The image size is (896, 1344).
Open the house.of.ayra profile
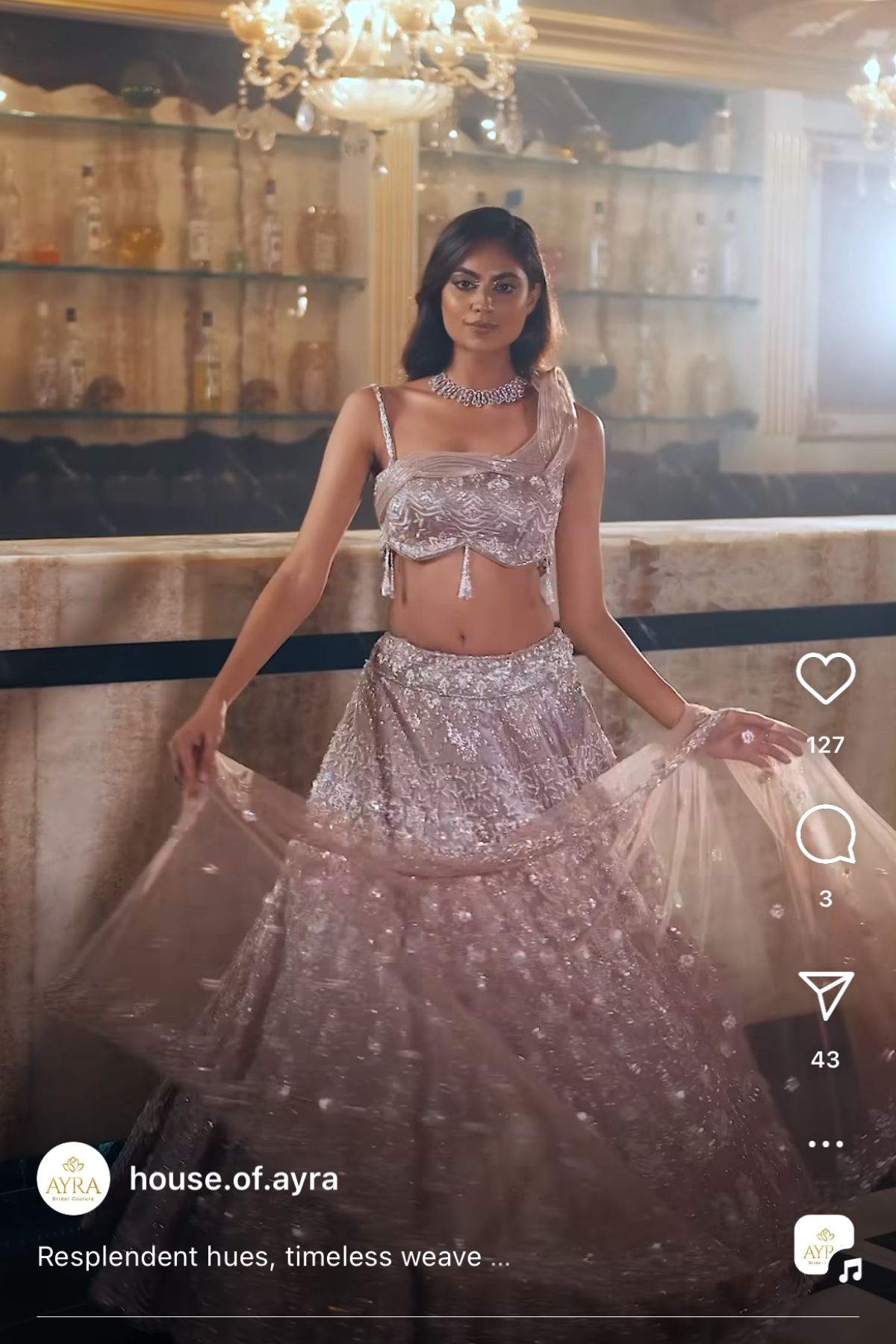(x=234, y=1179)
